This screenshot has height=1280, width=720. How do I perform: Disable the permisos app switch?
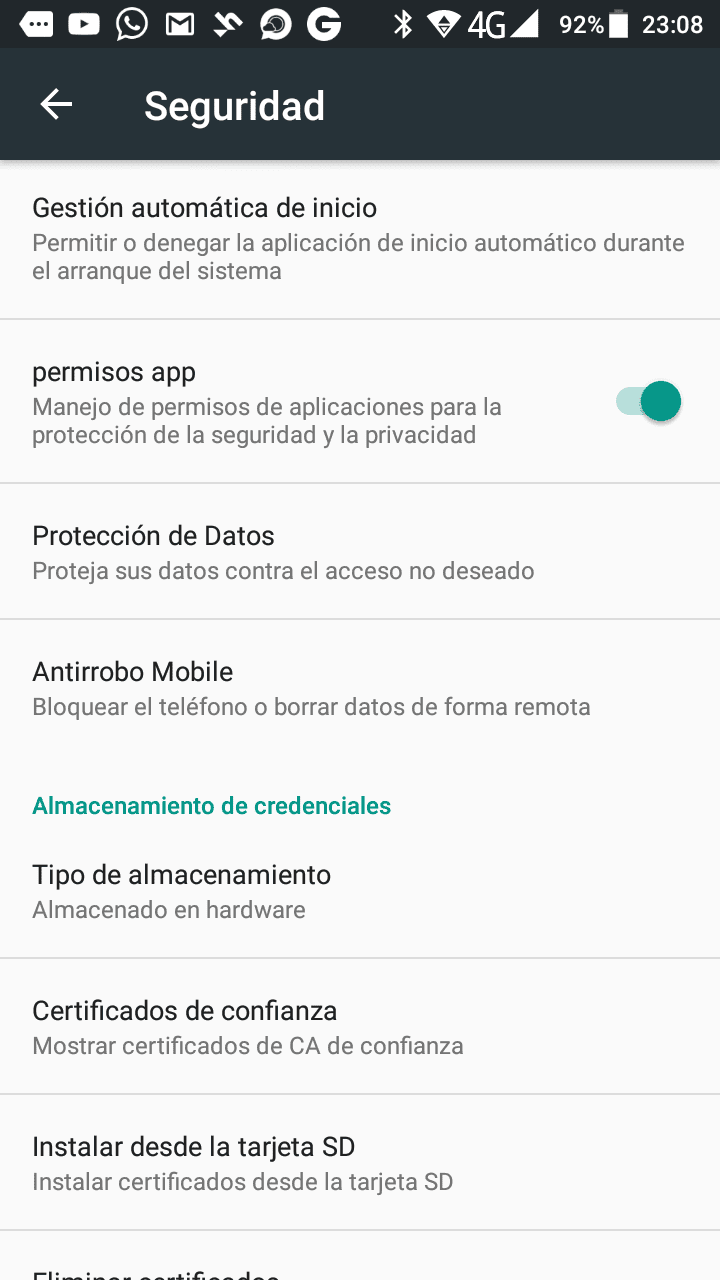[648, 402]
